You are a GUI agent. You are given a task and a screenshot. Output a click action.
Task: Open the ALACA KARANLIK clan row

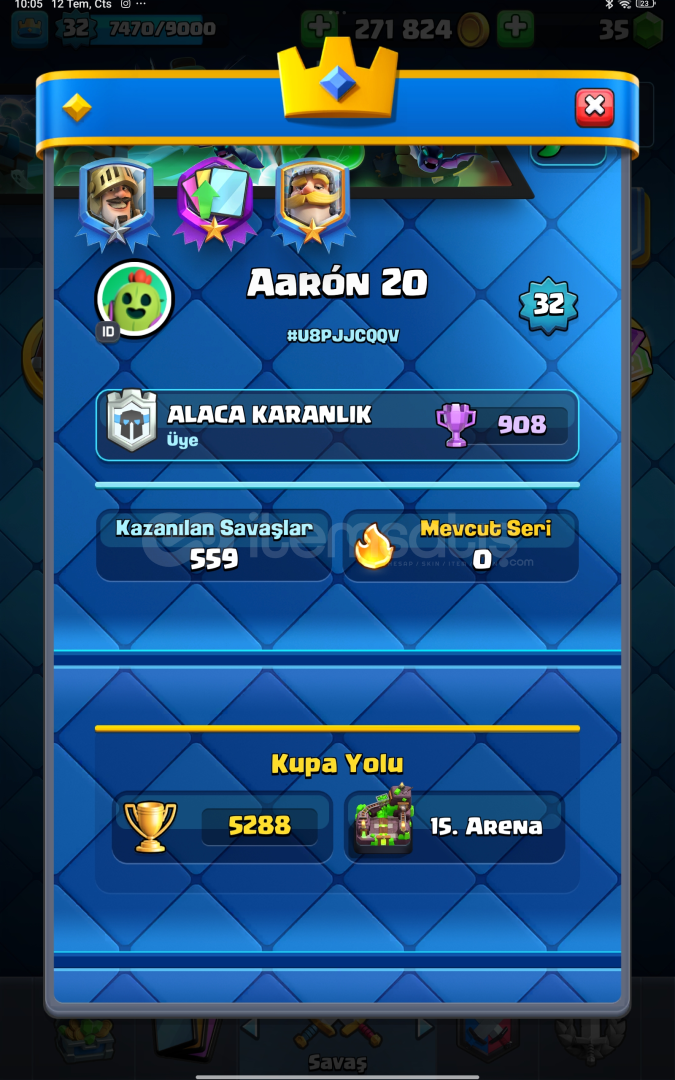tap(337, 425)
